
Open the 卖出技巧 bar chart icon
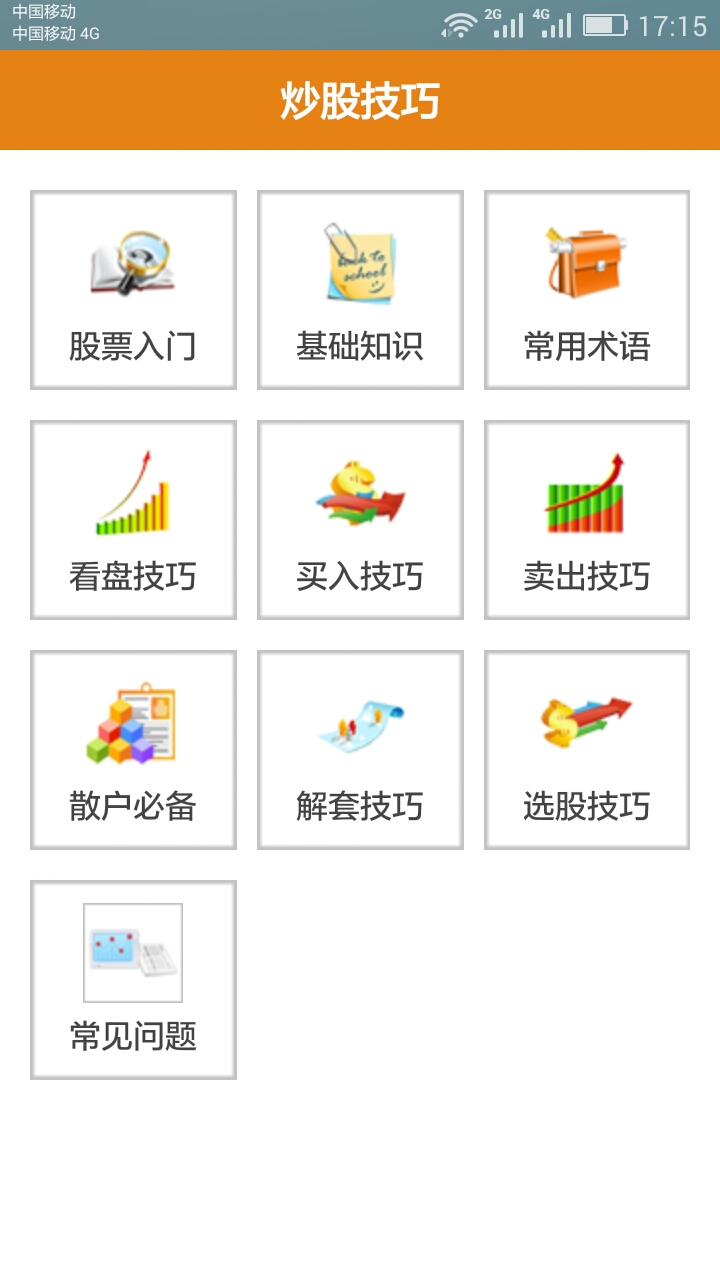pos(586,492)
